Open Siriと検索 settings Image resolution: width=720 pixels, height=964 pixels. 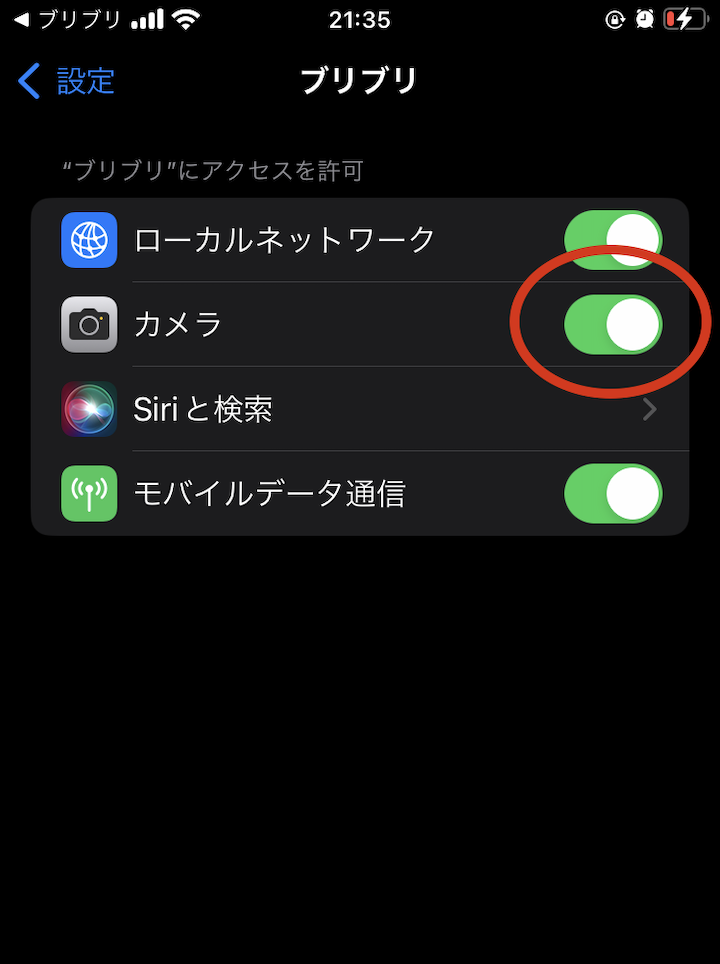(x=360, y=409)
